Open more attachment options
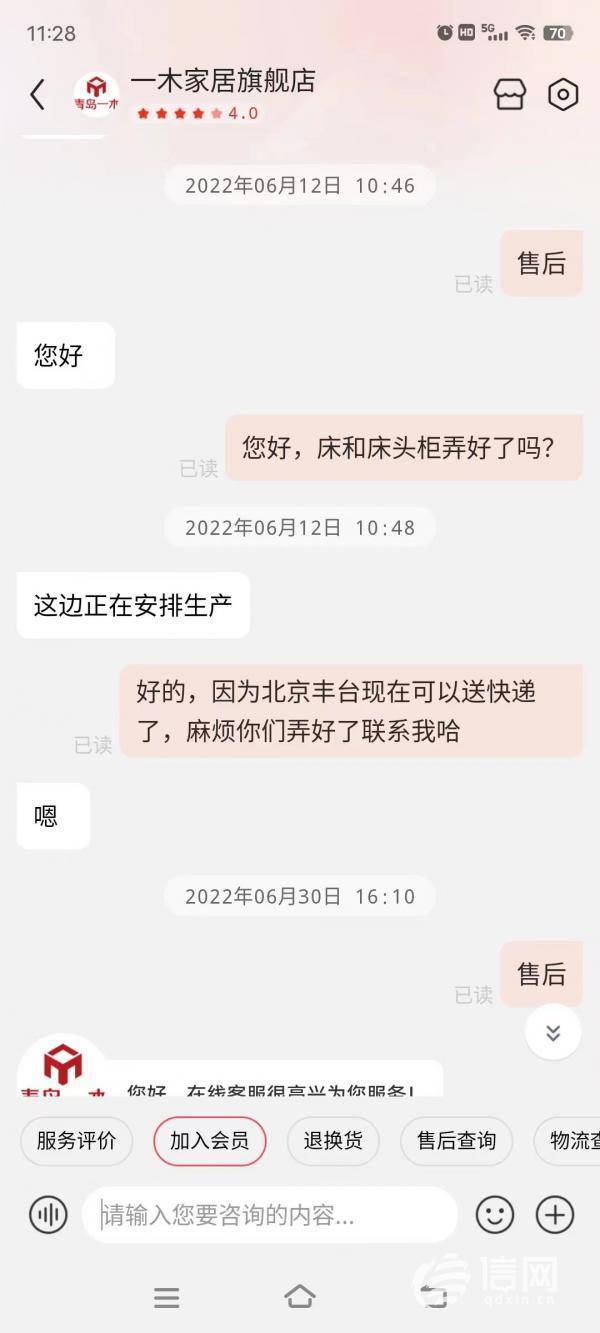 pos(555,1215)
